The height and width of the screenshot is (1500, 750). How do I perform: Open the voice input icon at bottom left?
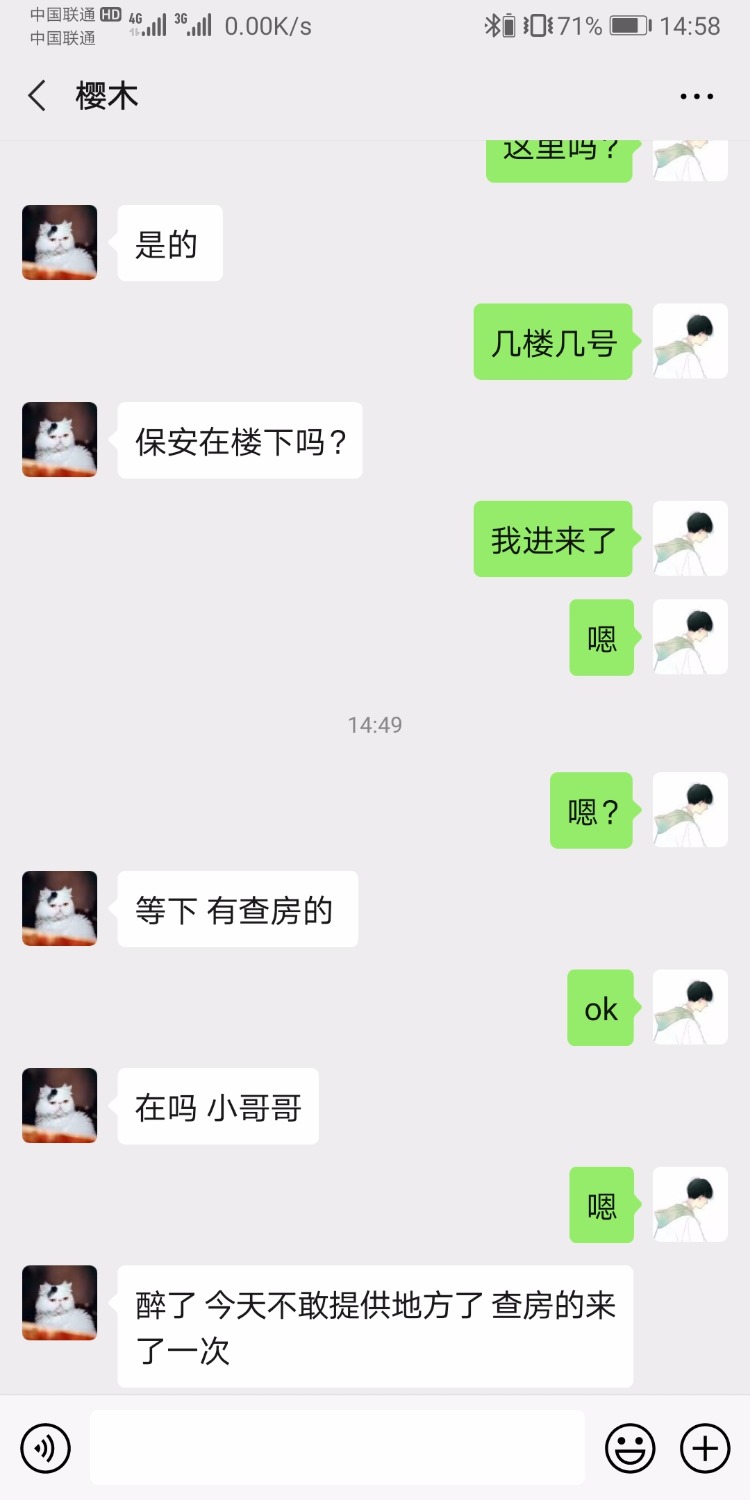click(44, 1447)
